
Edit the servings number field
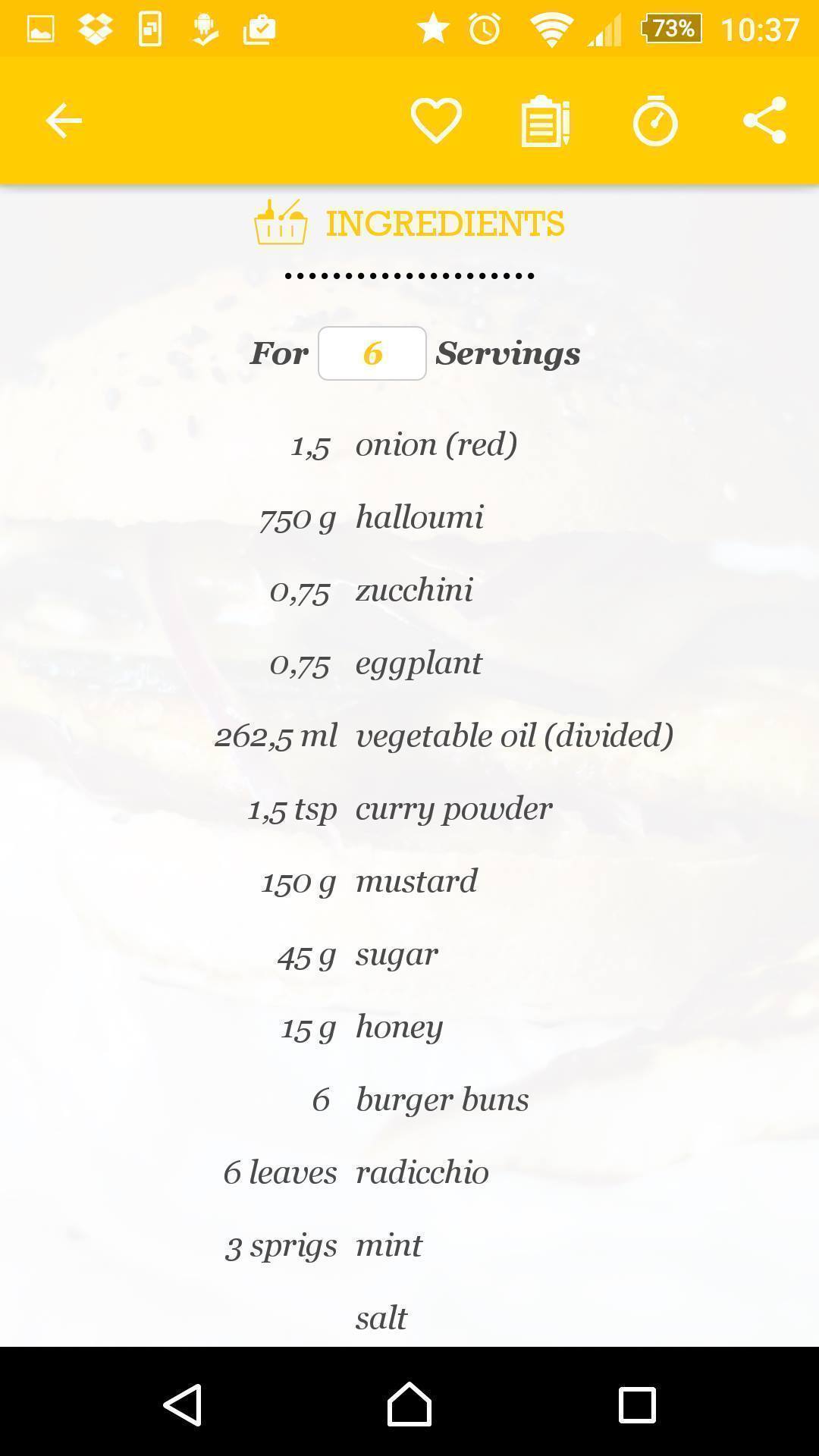click(x=372, y=353)
